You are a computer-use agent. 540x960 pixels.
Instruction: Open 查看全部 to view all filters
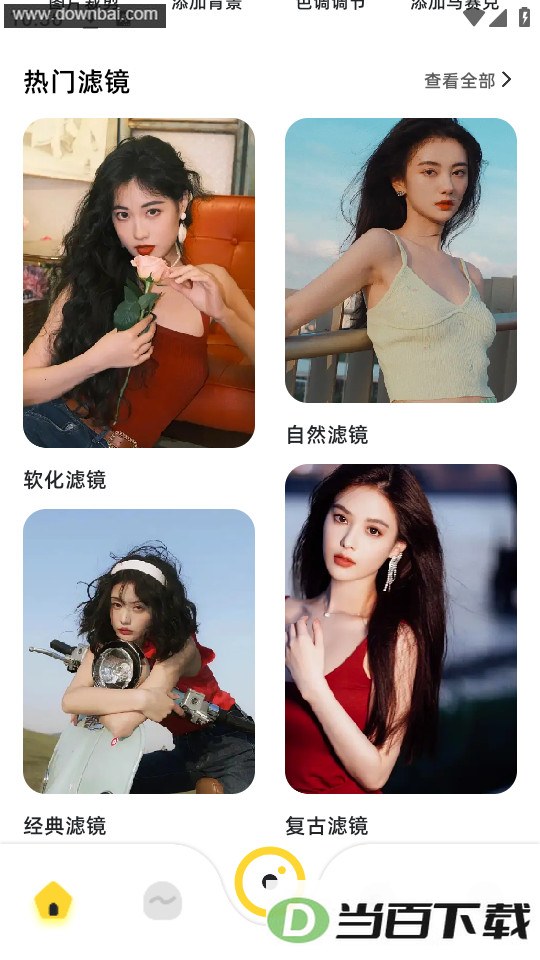[x=468, y=80]
